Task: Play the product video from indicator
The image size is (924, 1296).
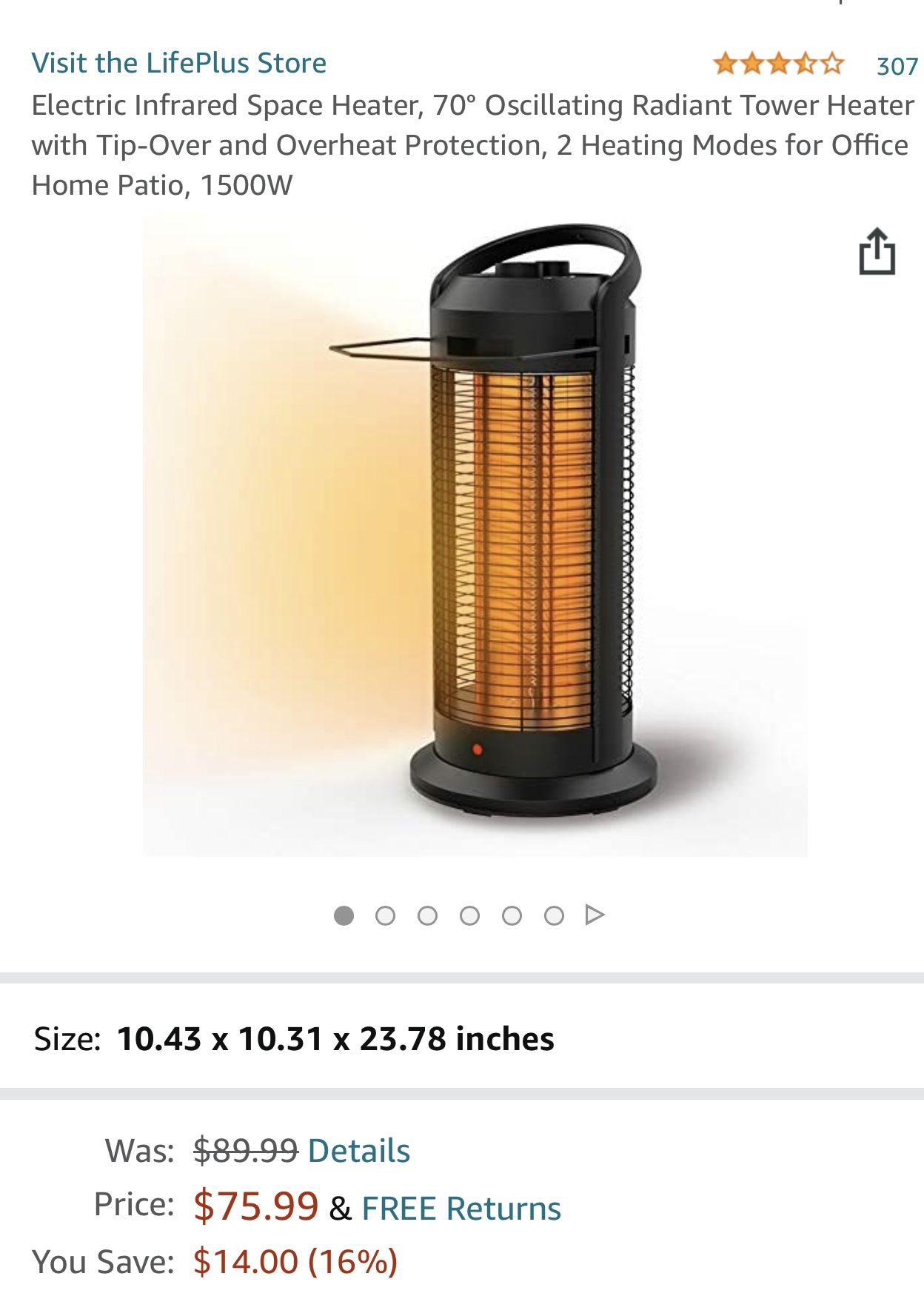Action: point(595,915)
